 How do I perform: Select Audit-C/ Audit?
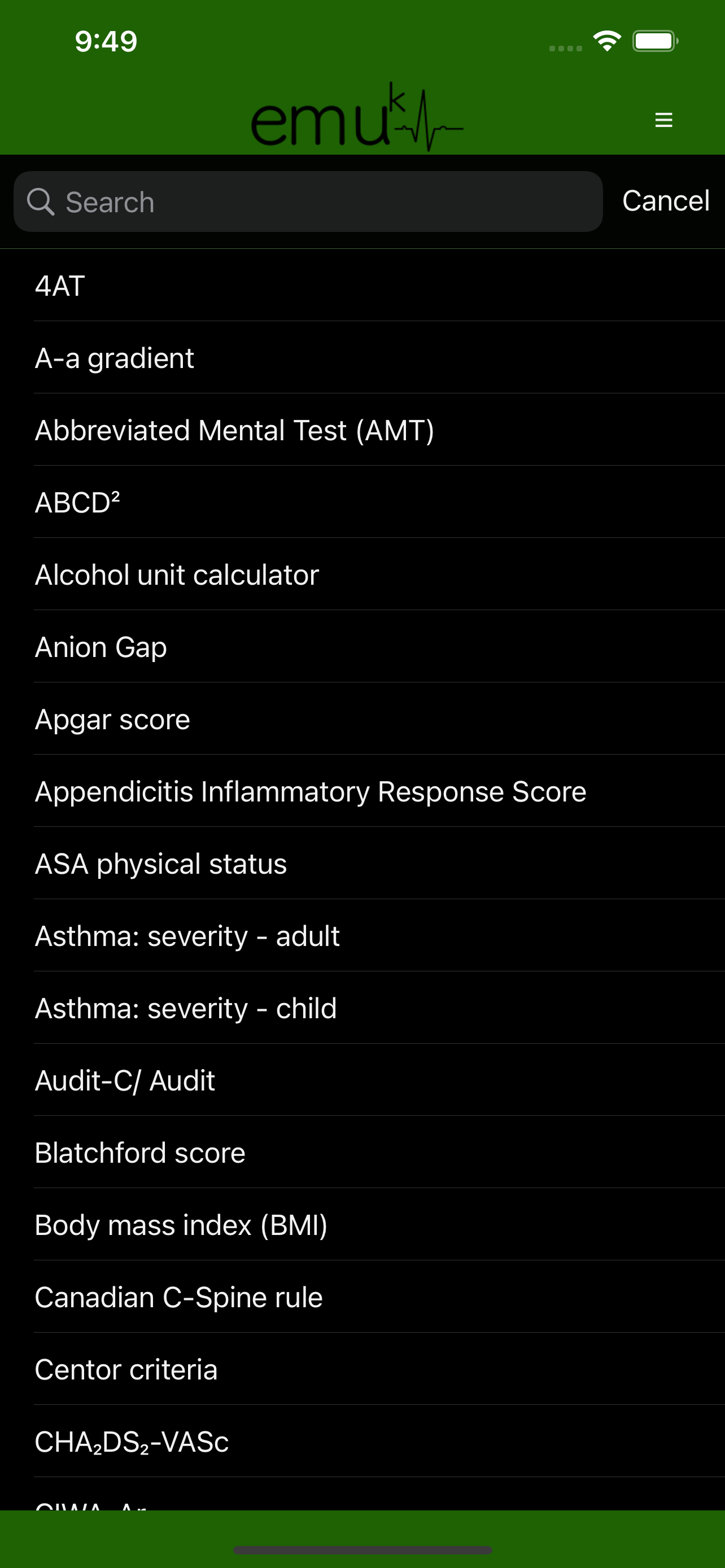[362, 1080]
